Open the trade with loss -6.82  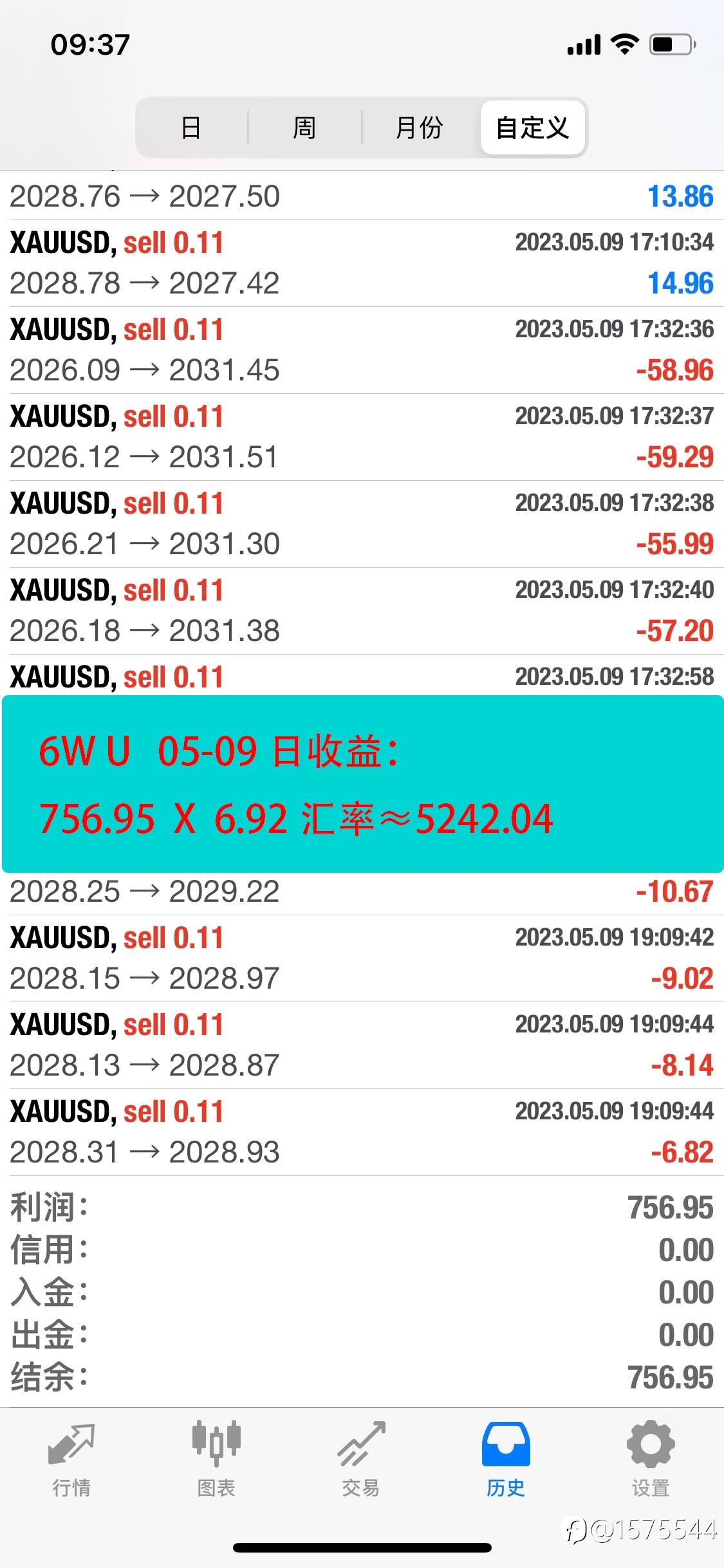click(x=362, y=1132)
